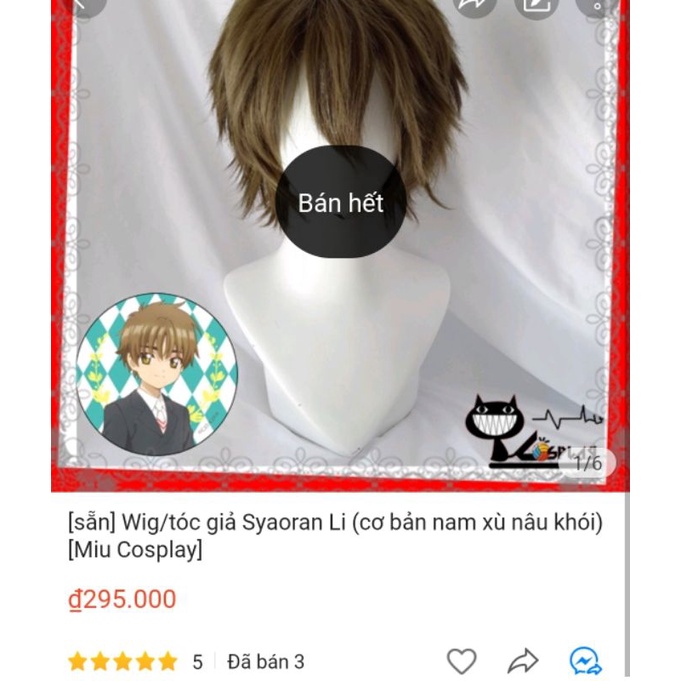Screen dimensions: 681x681
Task: Share the product using the arrow icon
Action: pos(523,661)
